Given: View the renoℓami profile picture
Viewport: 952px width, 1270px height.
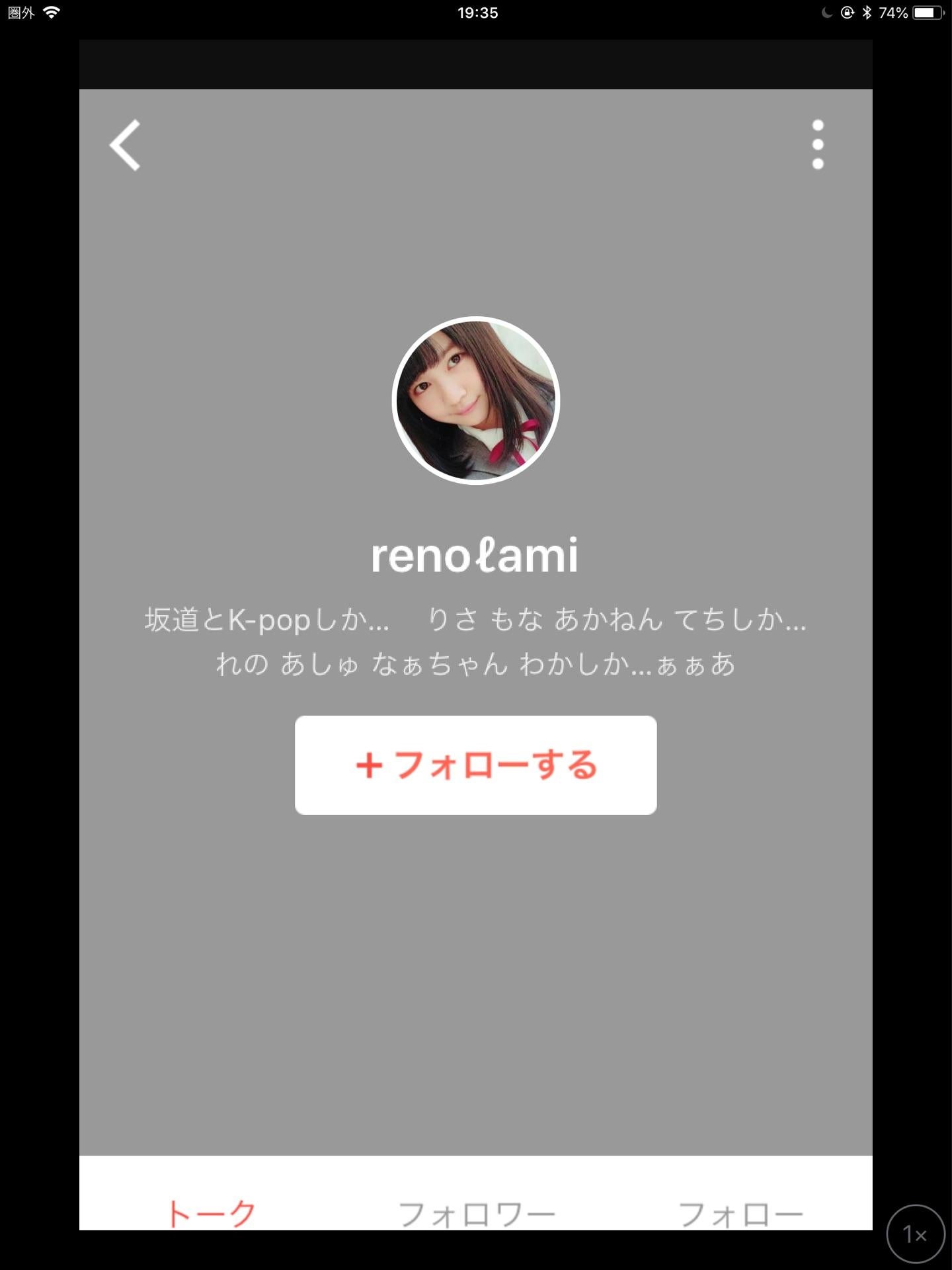Looking at the screenshot, I should tap(476, 401).
